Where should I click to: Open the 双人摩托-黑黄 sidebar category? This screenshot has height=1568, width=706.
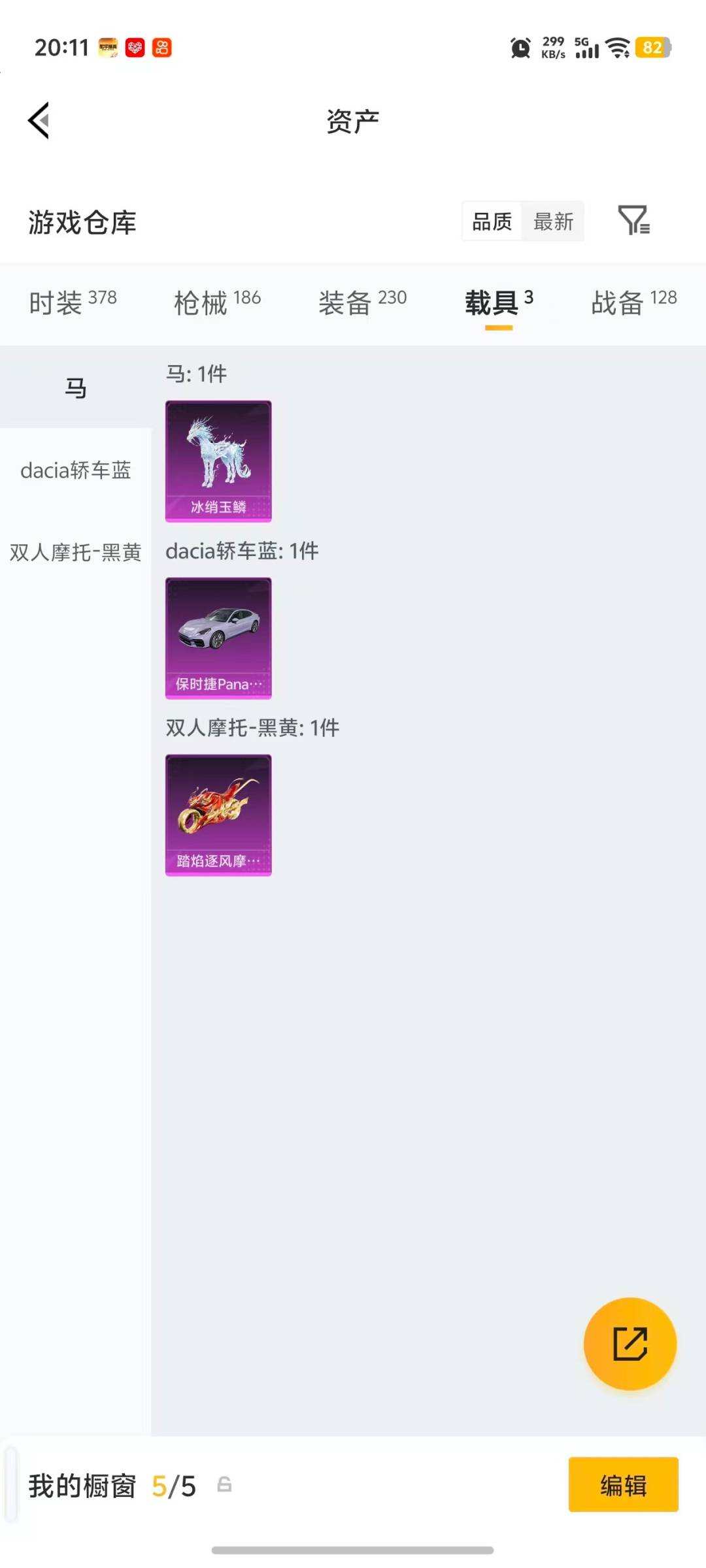75,552
